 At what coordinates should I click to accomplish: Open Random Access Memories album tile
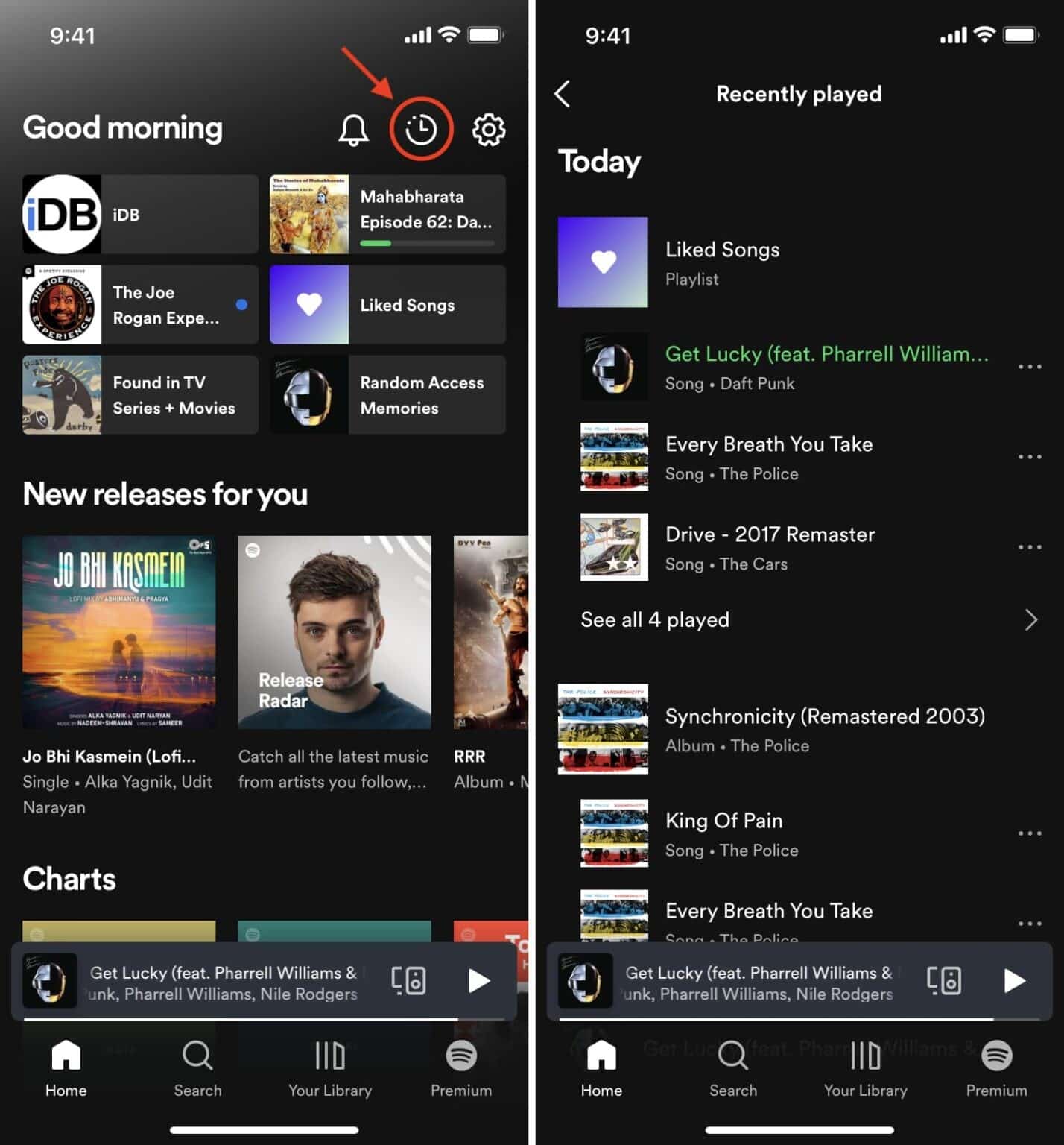pos(387,395)
